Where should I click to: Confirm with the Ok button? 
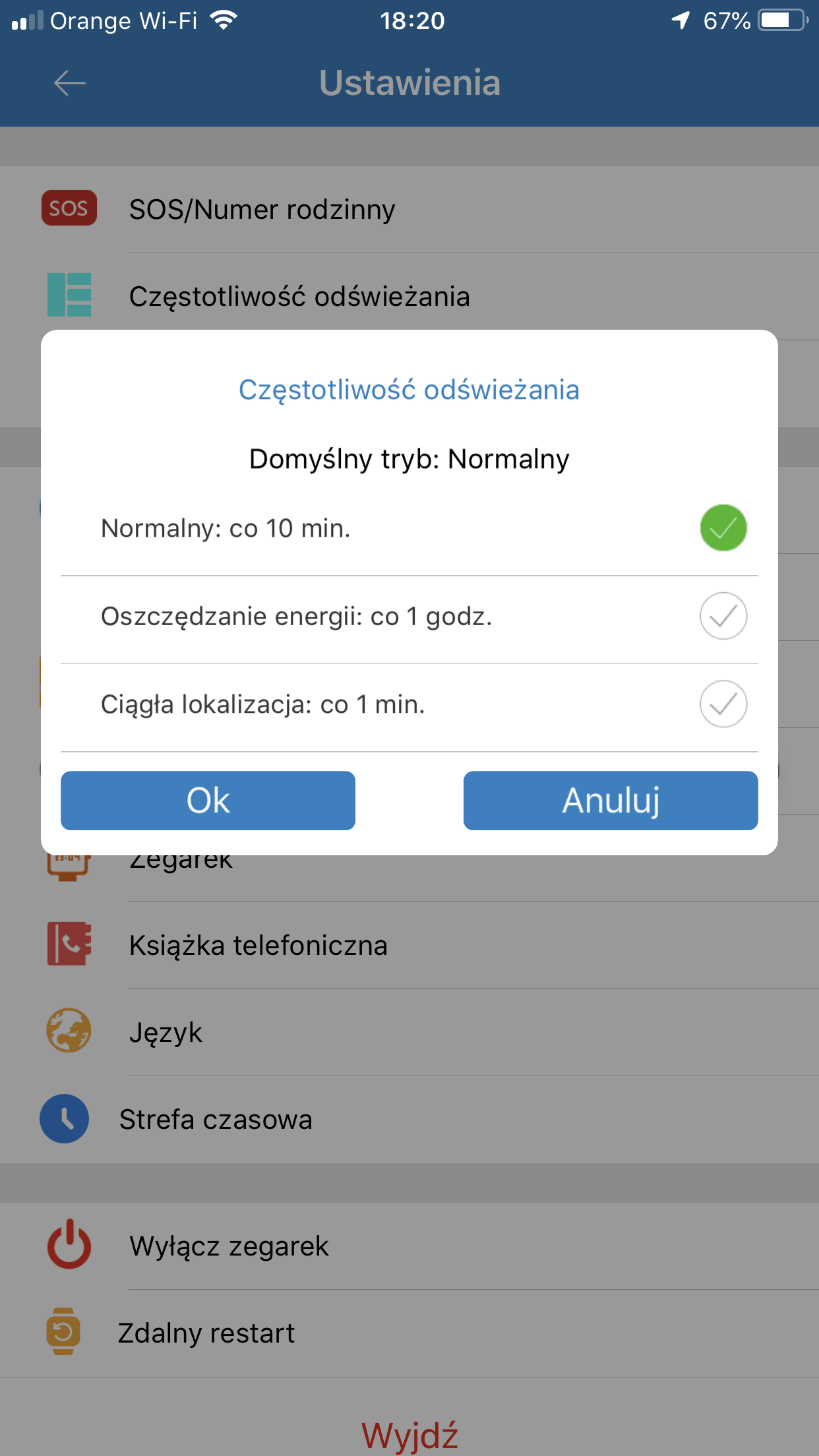(x=208, y=801)
